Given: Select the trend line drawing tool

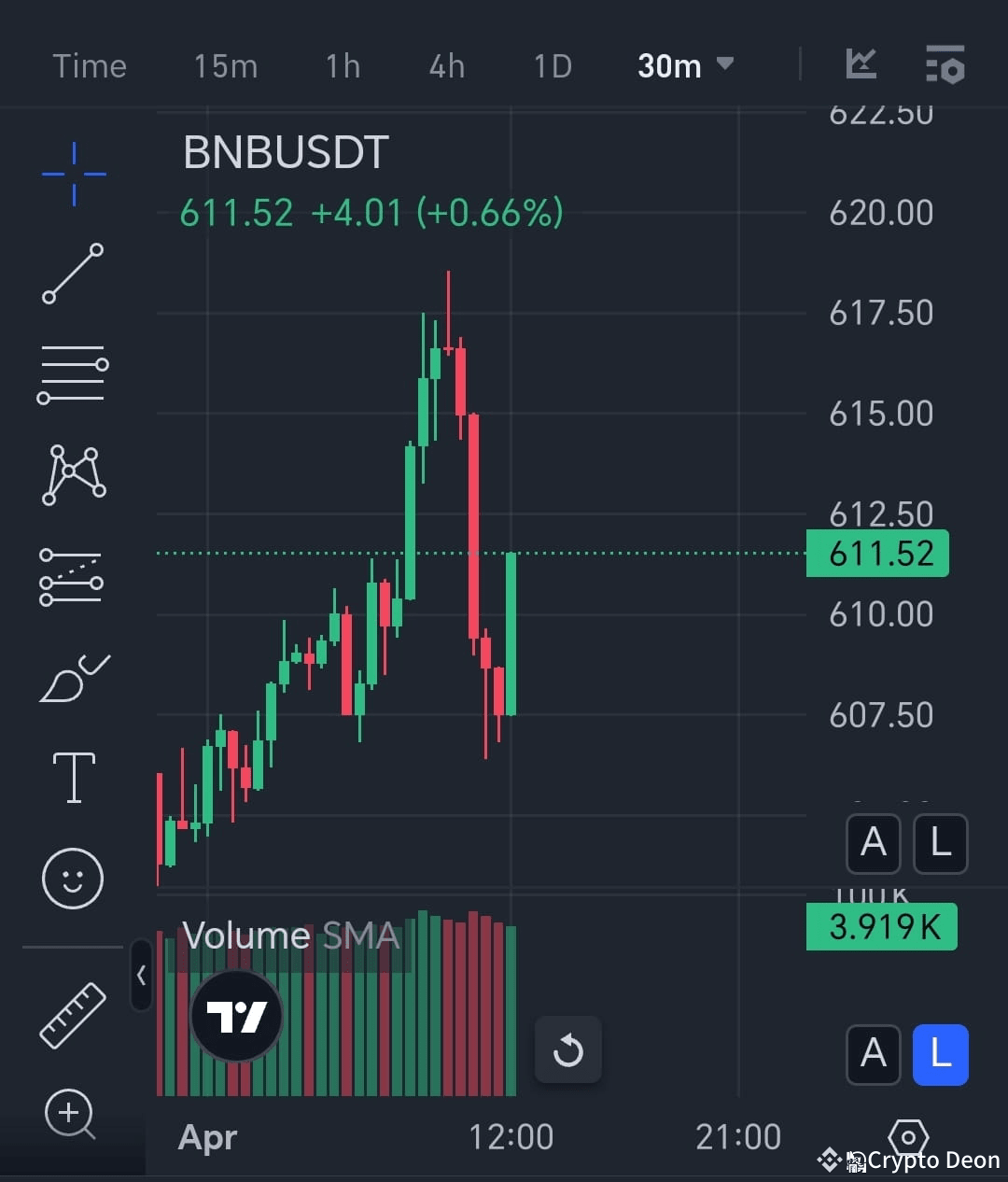Looking at the screenshot, I should pyautogui.click(x=73, y=275).
